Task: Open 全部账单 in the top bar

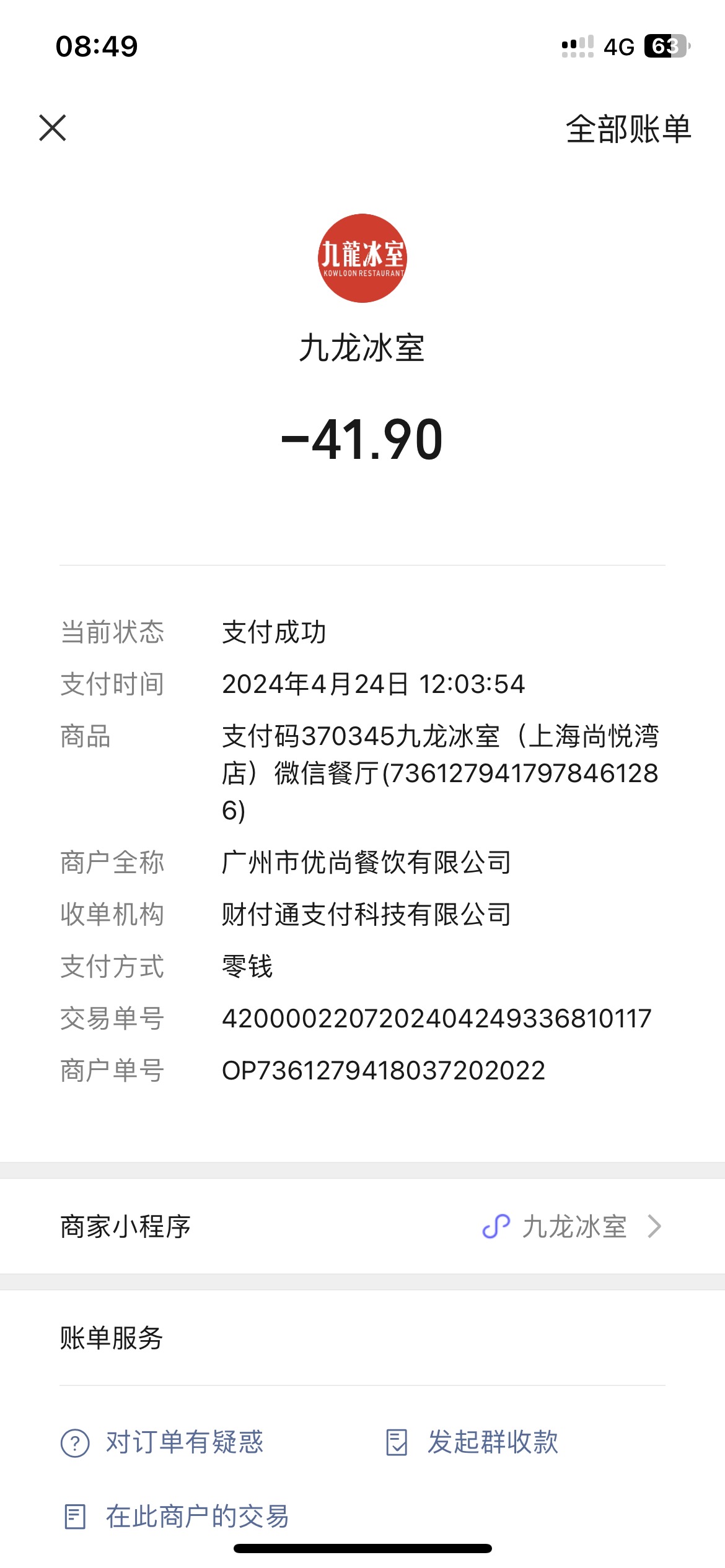Action: [628, 129]
